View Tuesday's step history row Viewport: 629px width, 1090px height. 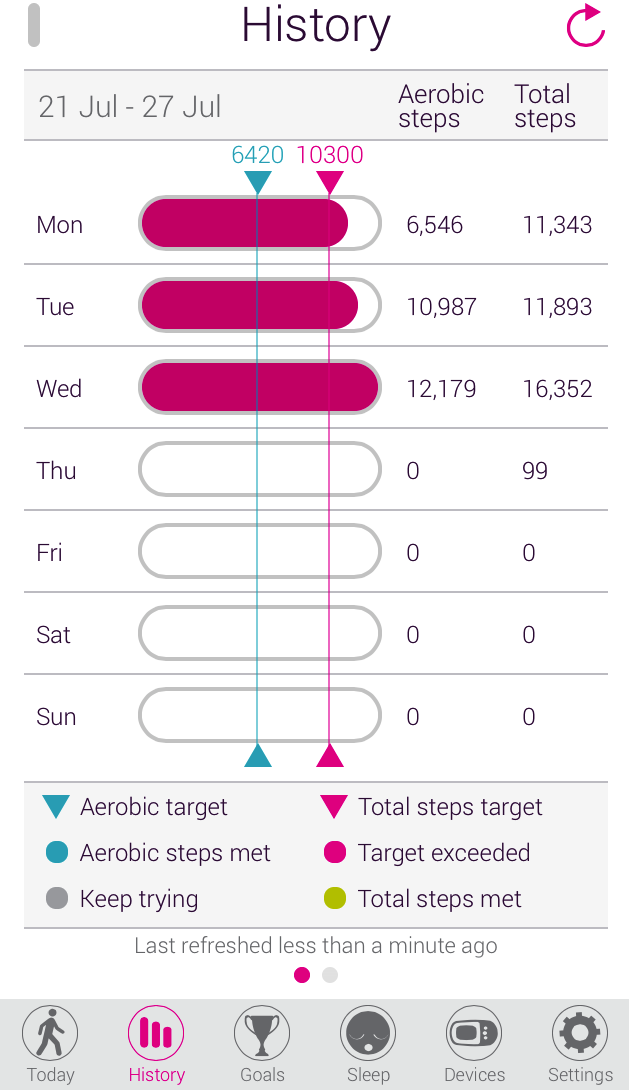click(316, 306)
